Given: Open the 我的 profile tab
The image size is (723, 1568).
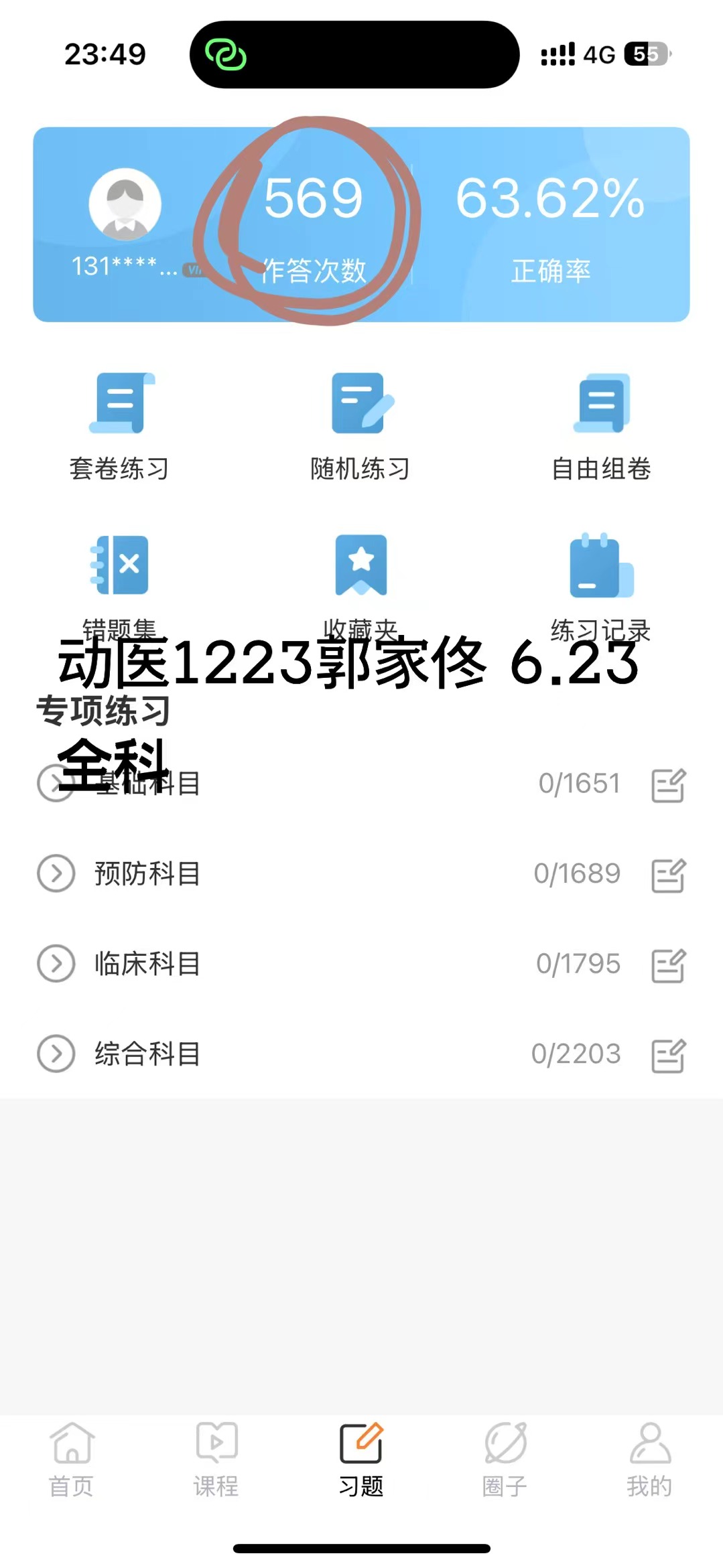Looking at the screenshot, I should 649,1459.
